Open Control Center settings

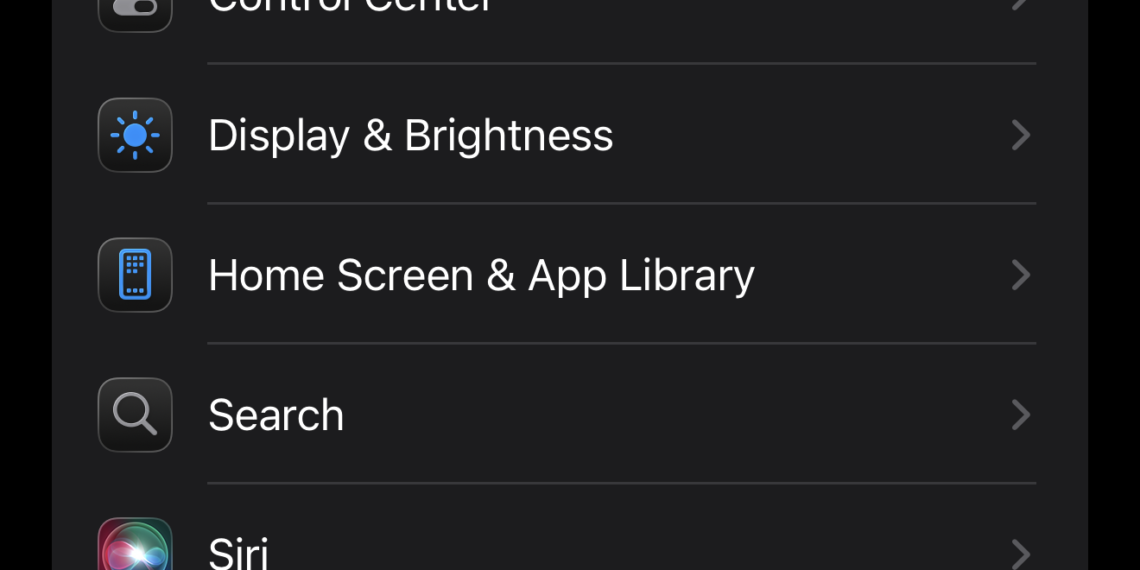click(350, 6)
